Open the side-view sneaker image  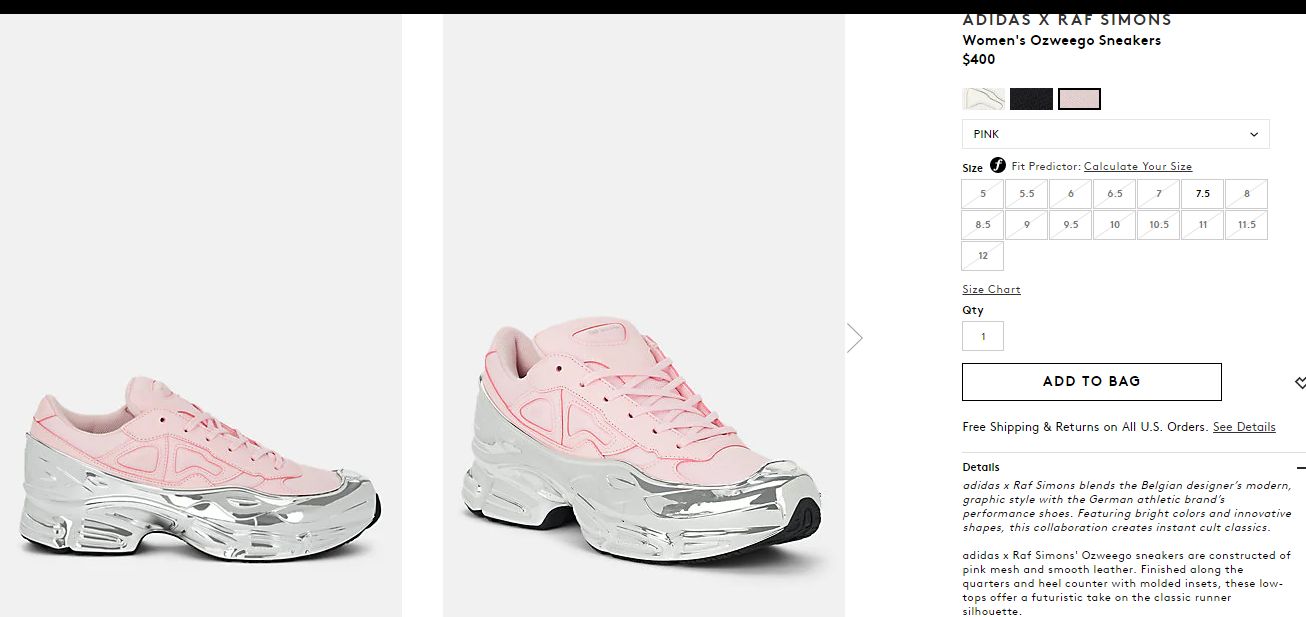(200, 460)
